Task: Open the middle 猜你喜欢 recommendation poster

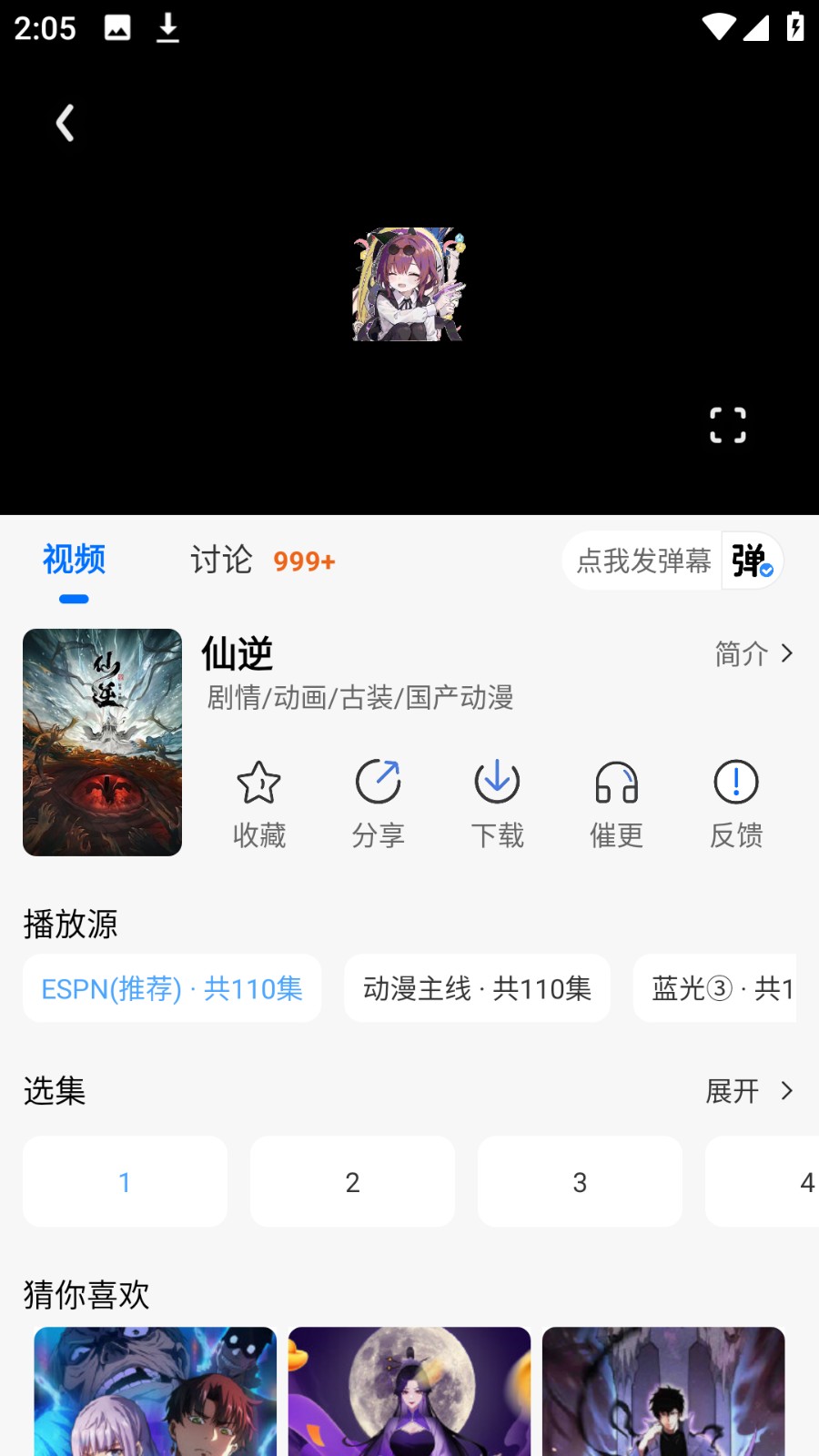Action: click(409, 1390)
